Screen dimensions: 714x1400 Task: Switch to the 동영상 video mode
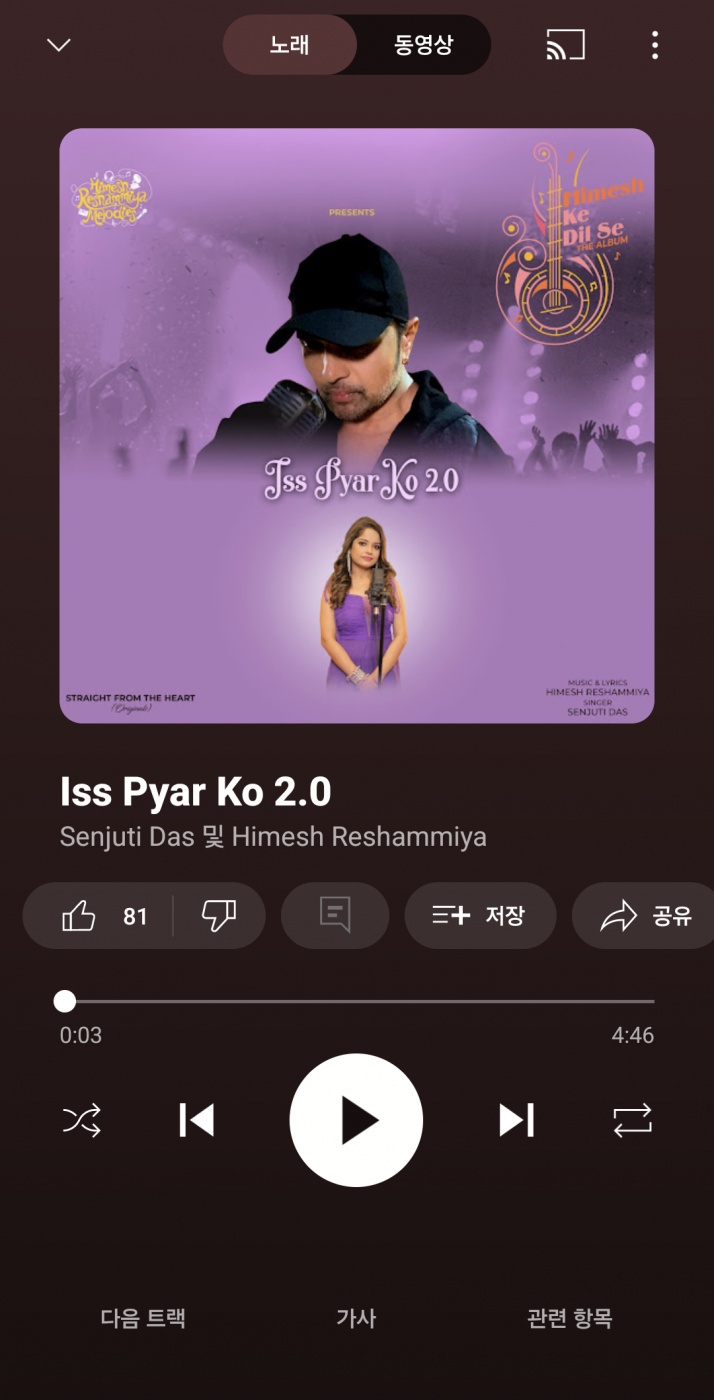(423, 45)
